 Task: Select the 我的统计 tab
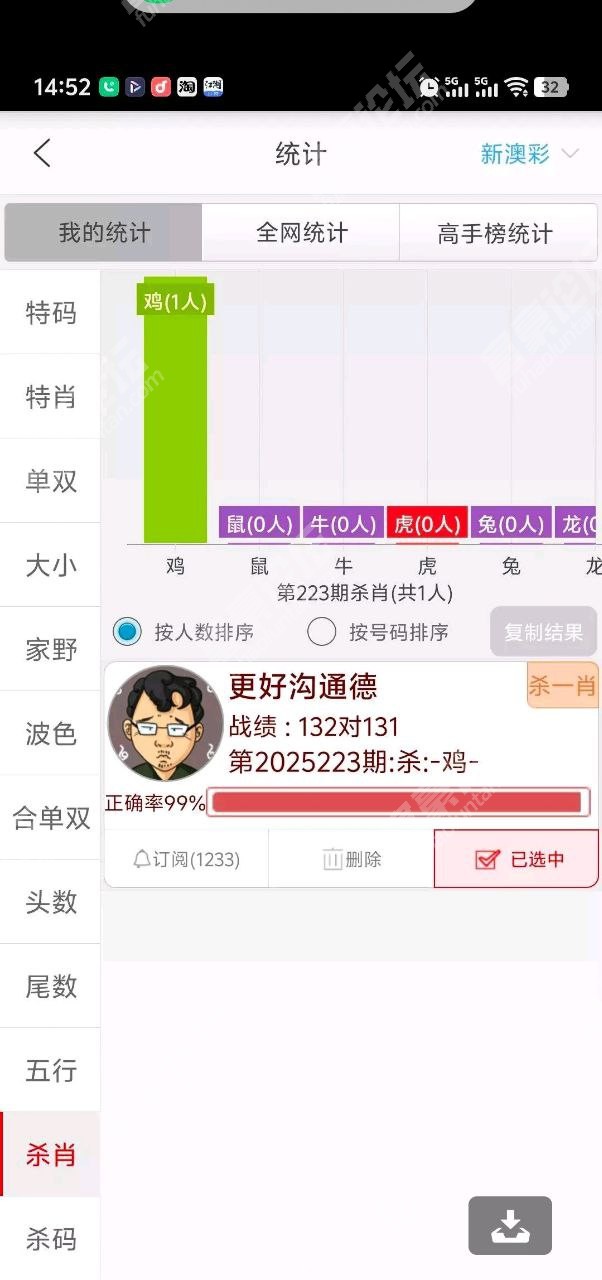click(x=104, y=233)
